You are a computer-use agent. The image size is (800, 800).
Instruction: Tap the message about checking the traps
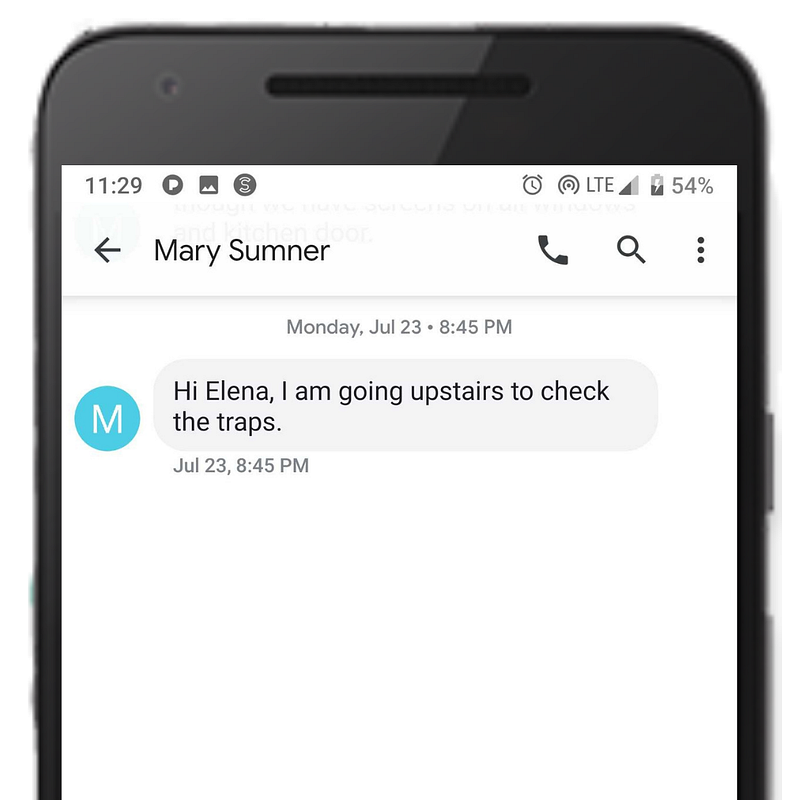[405, 405]
